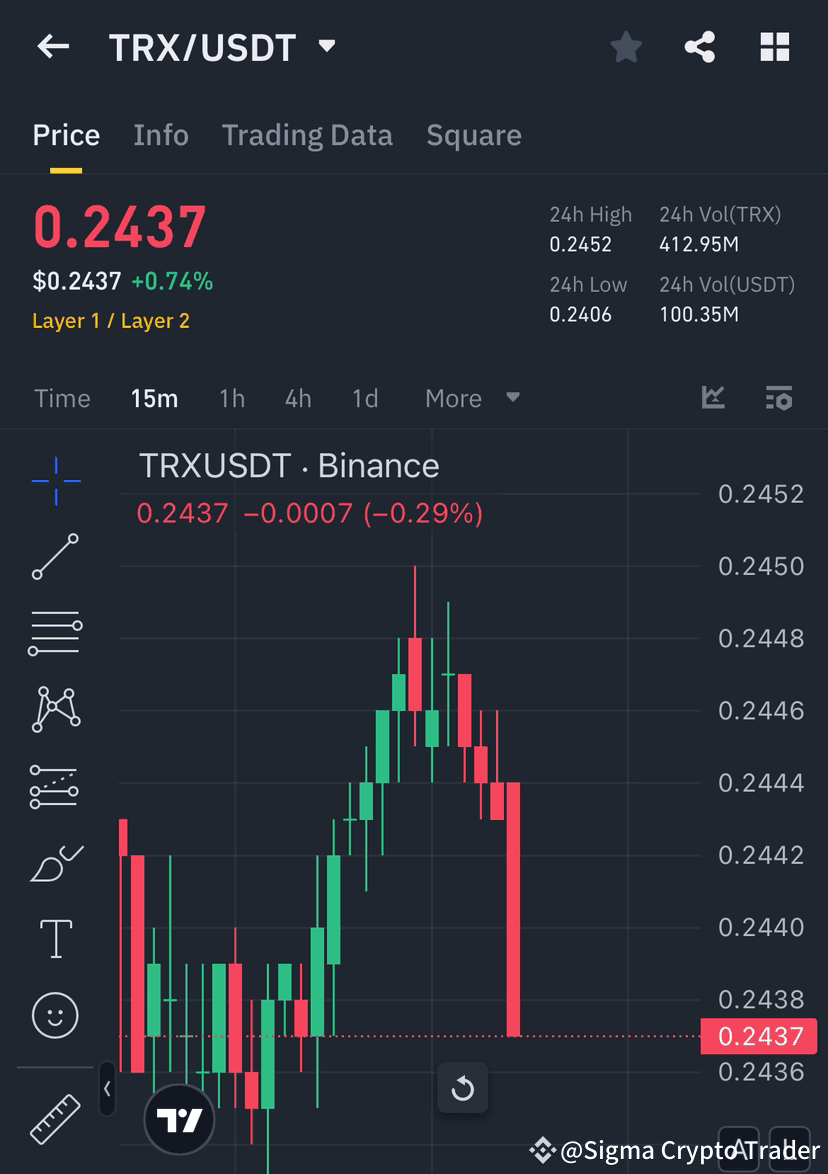This screenshot has width=828, height=1174.
Task: Click the refresh chart button
Action: point(463,1088)
